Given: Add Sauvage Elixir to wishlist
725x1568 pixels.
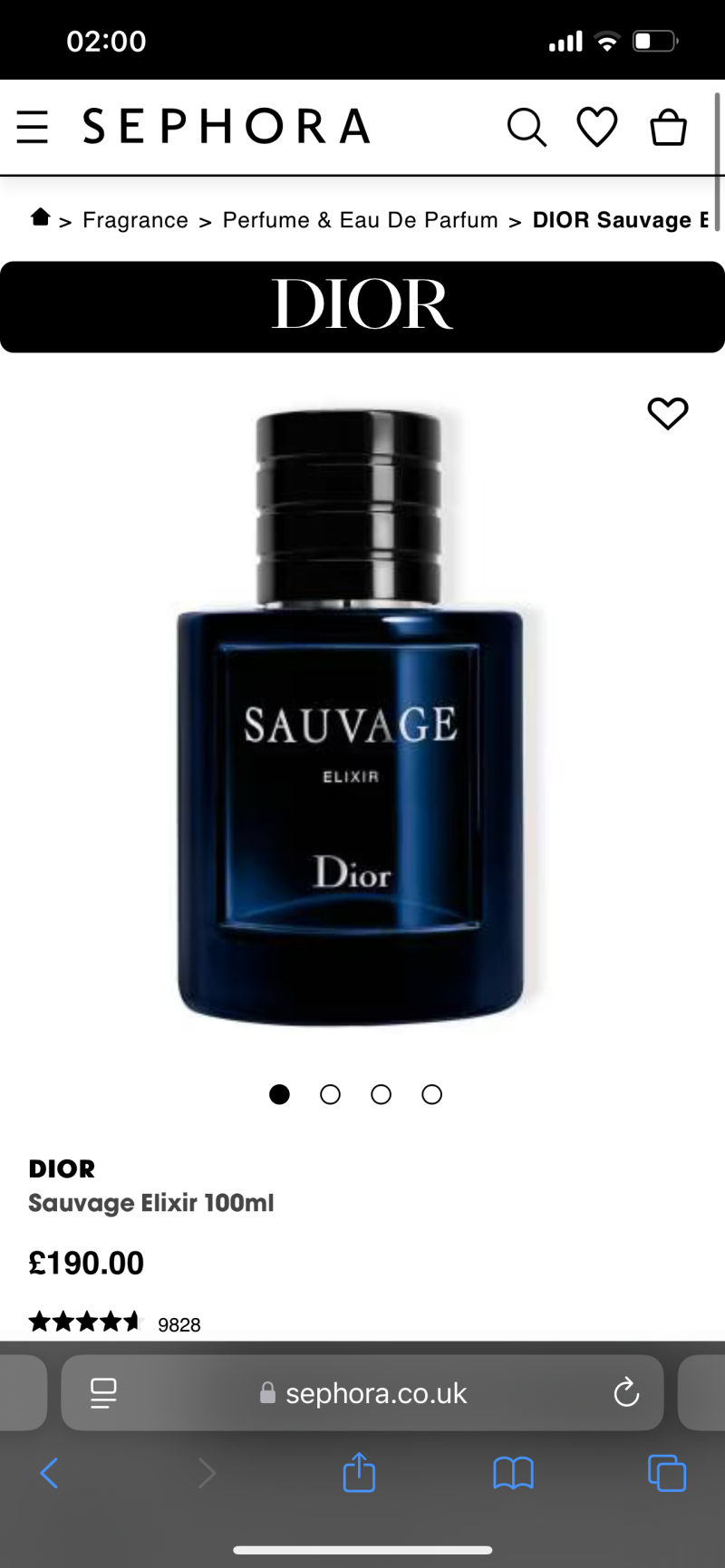Looking at the screenshot, I should 668,414.
